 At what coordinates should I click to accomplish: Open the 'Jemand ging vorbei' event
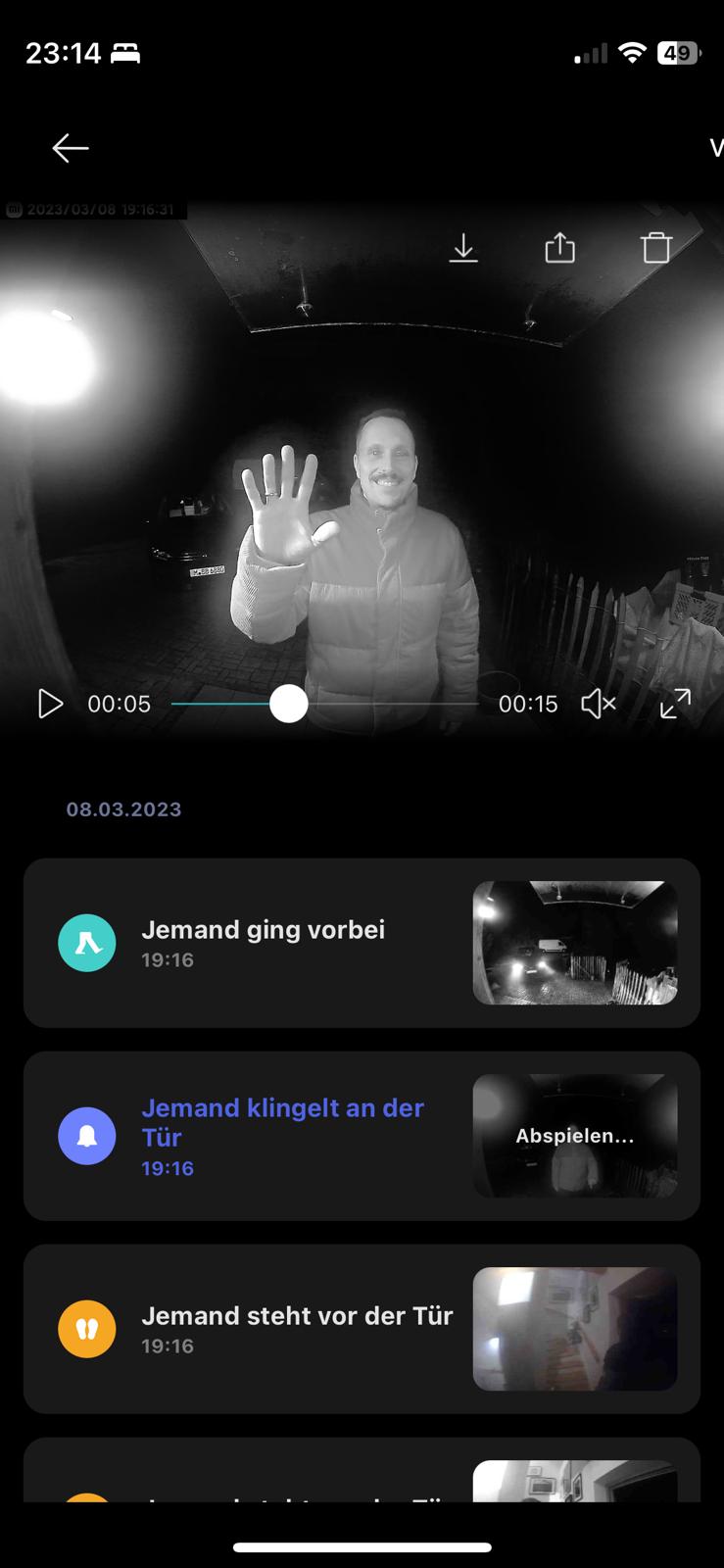tap(362, 943)
